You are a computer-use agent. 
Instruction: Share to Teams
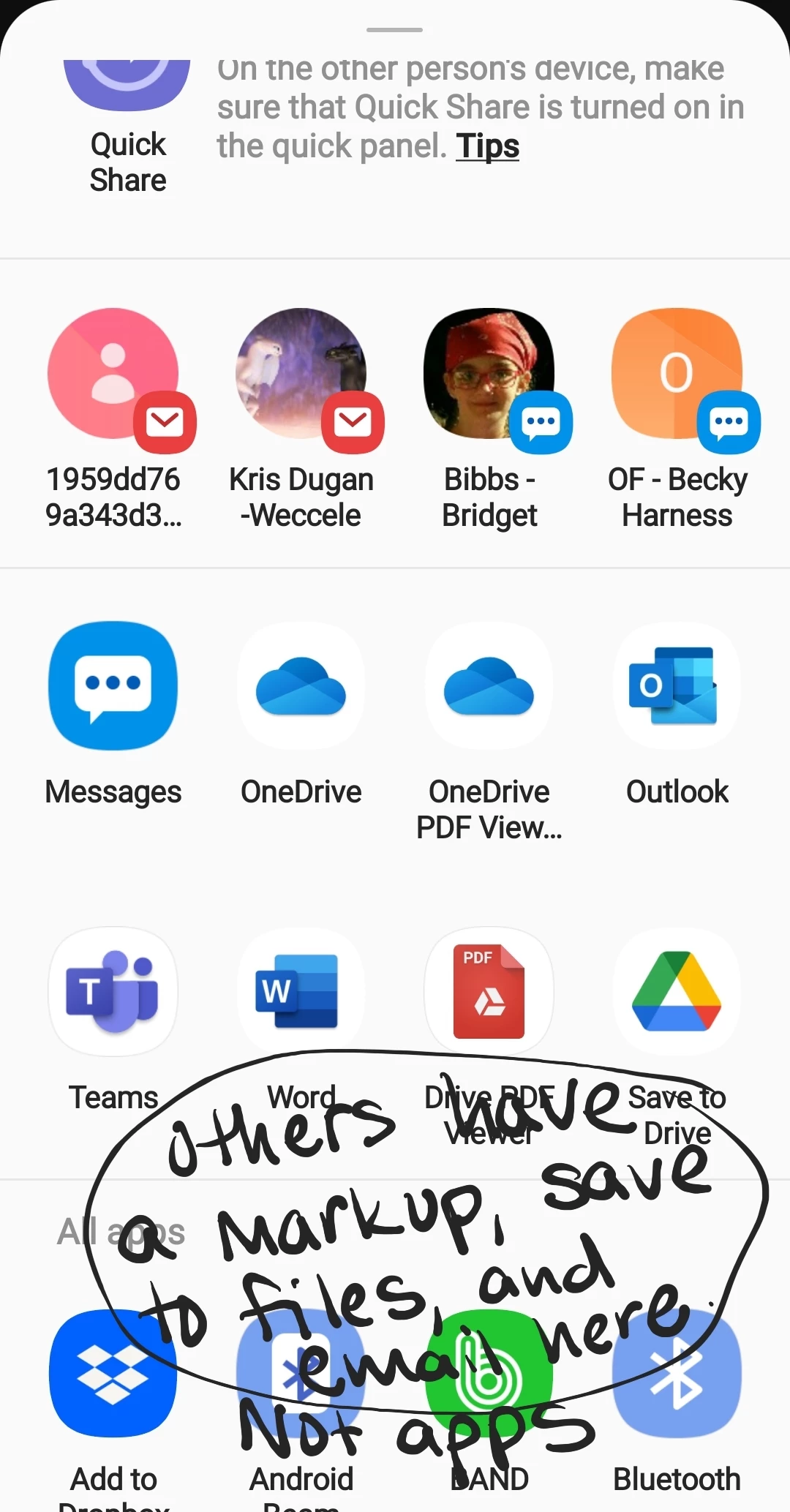click(113, 991)
